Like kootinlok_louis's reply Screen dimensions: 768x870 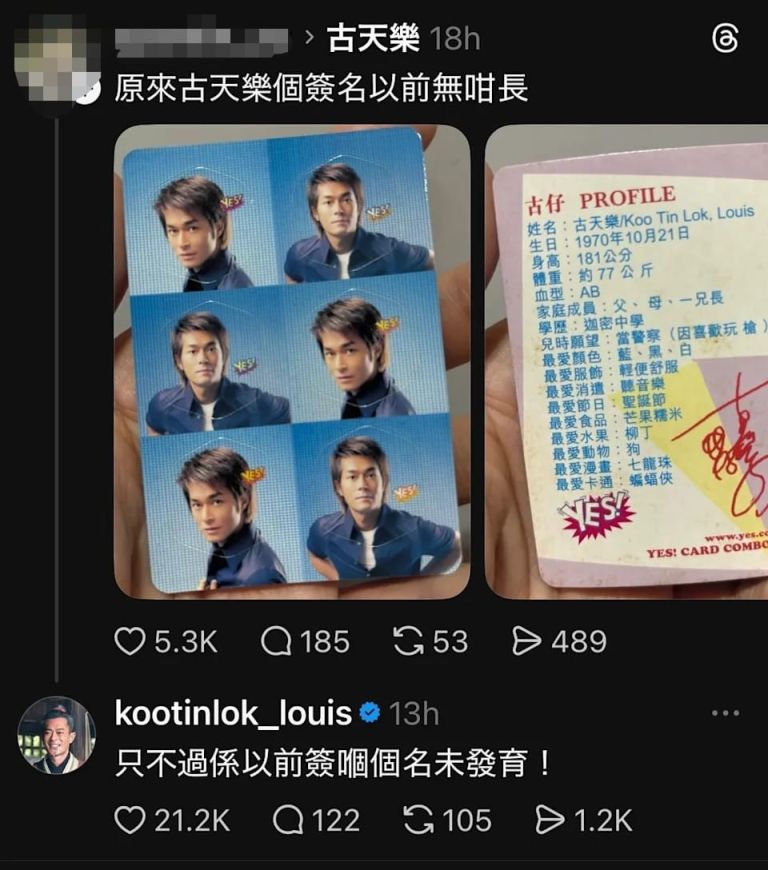[x=130, y=820]
